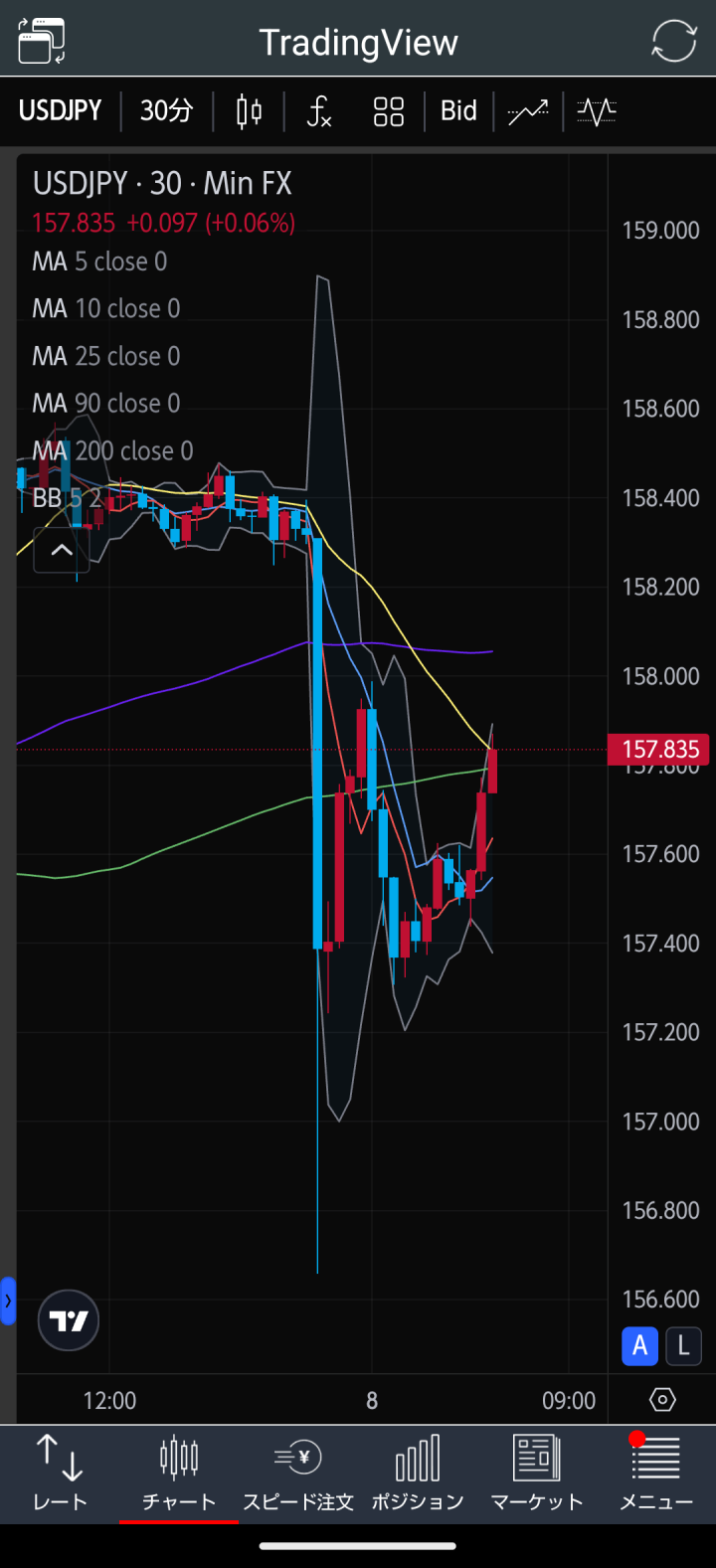Open the メニュー tab
716x1568 pixels.
pos(656,1473)
